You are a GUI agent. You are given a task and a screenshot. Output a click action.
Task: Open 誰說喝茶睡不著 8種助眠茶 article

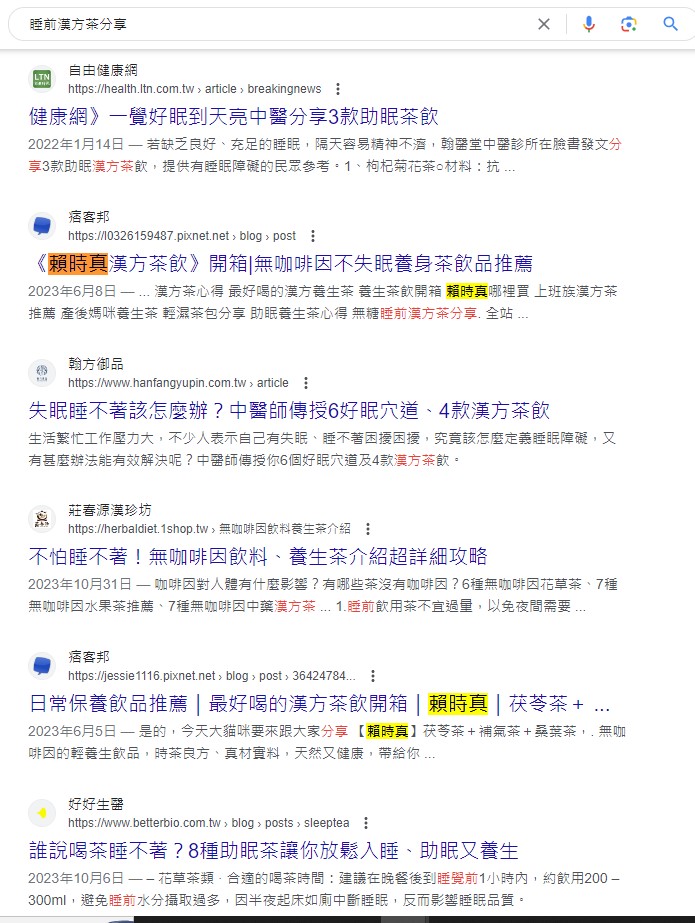click(x=274, y=851)
